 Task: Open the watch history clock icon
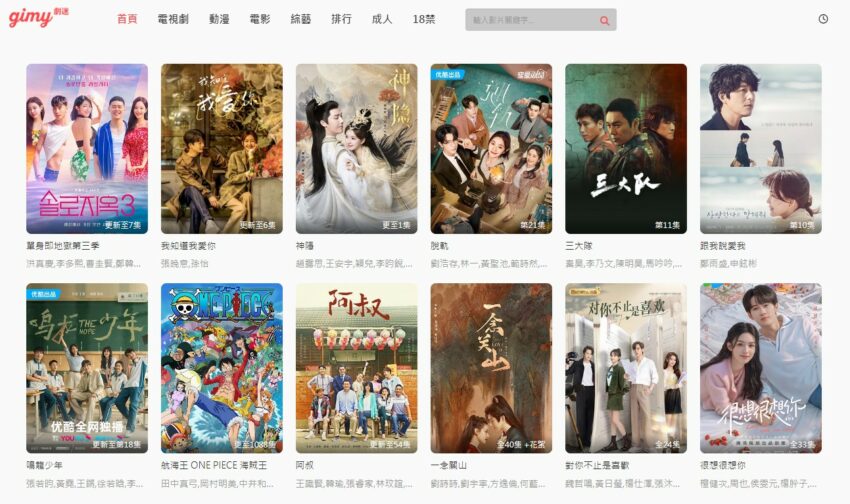(x=823, y=19)
